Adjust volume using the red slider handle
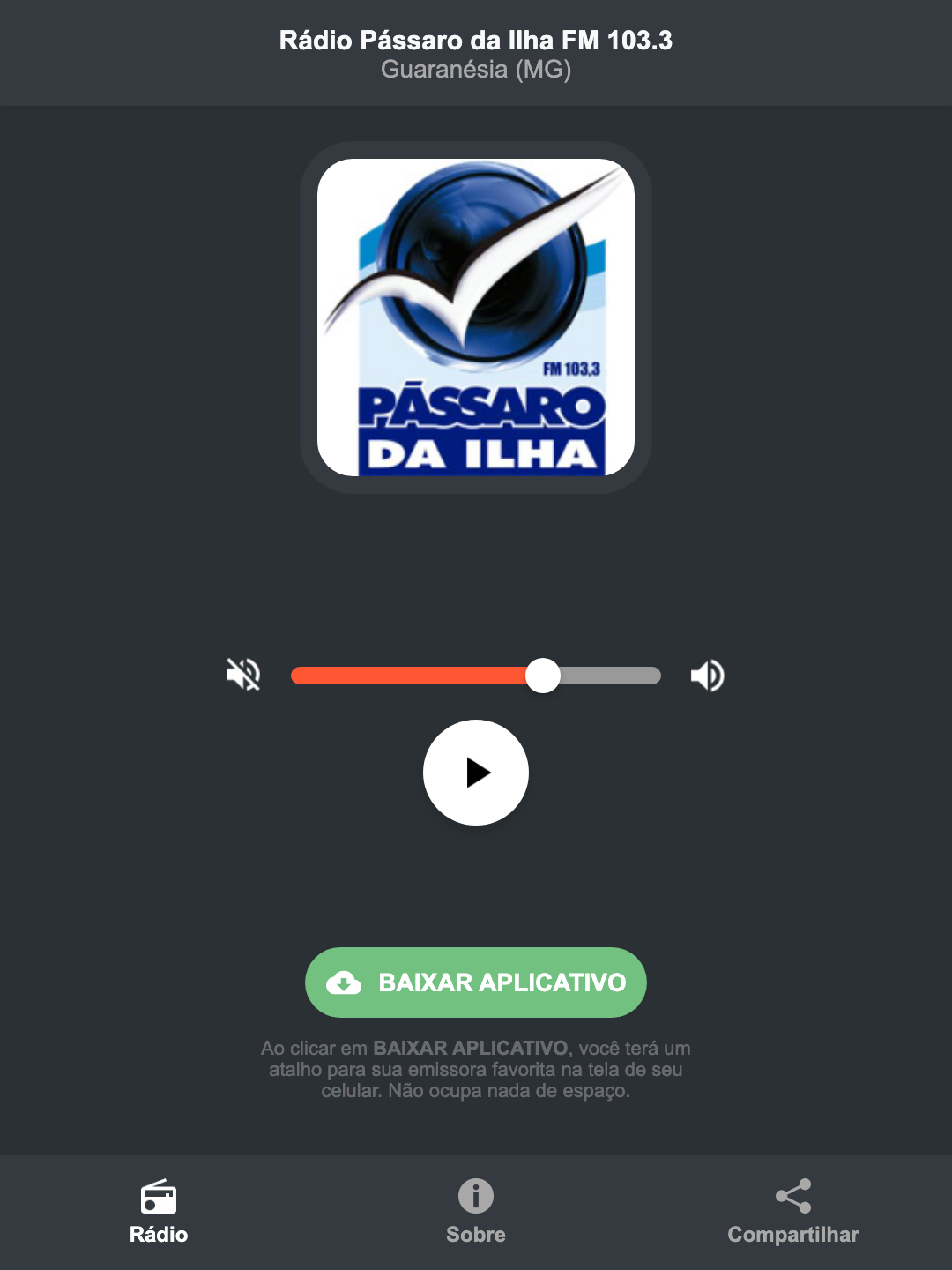 coord(544,675)
